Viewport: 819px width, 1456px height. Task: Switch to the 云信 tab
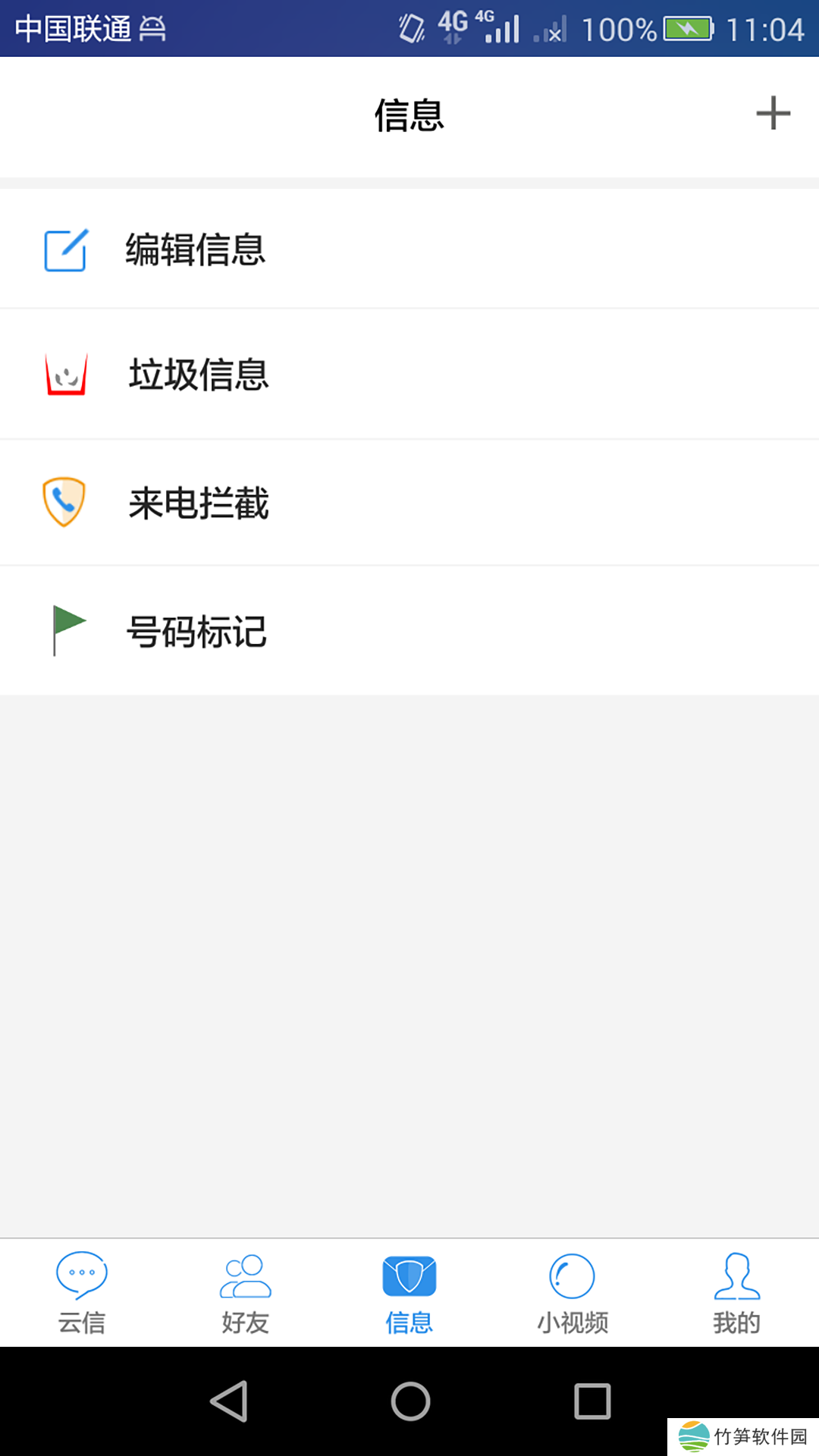click(82, 1293)
